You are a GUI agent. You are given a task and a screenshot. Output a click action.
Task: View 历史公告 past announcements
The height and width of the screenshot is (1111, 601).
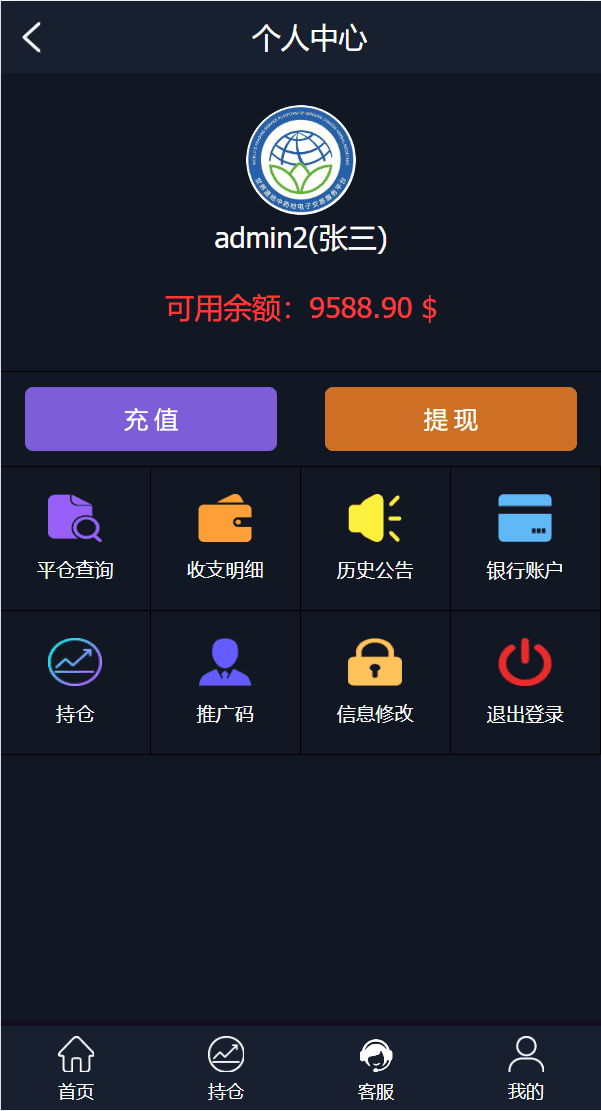[375, 538]
